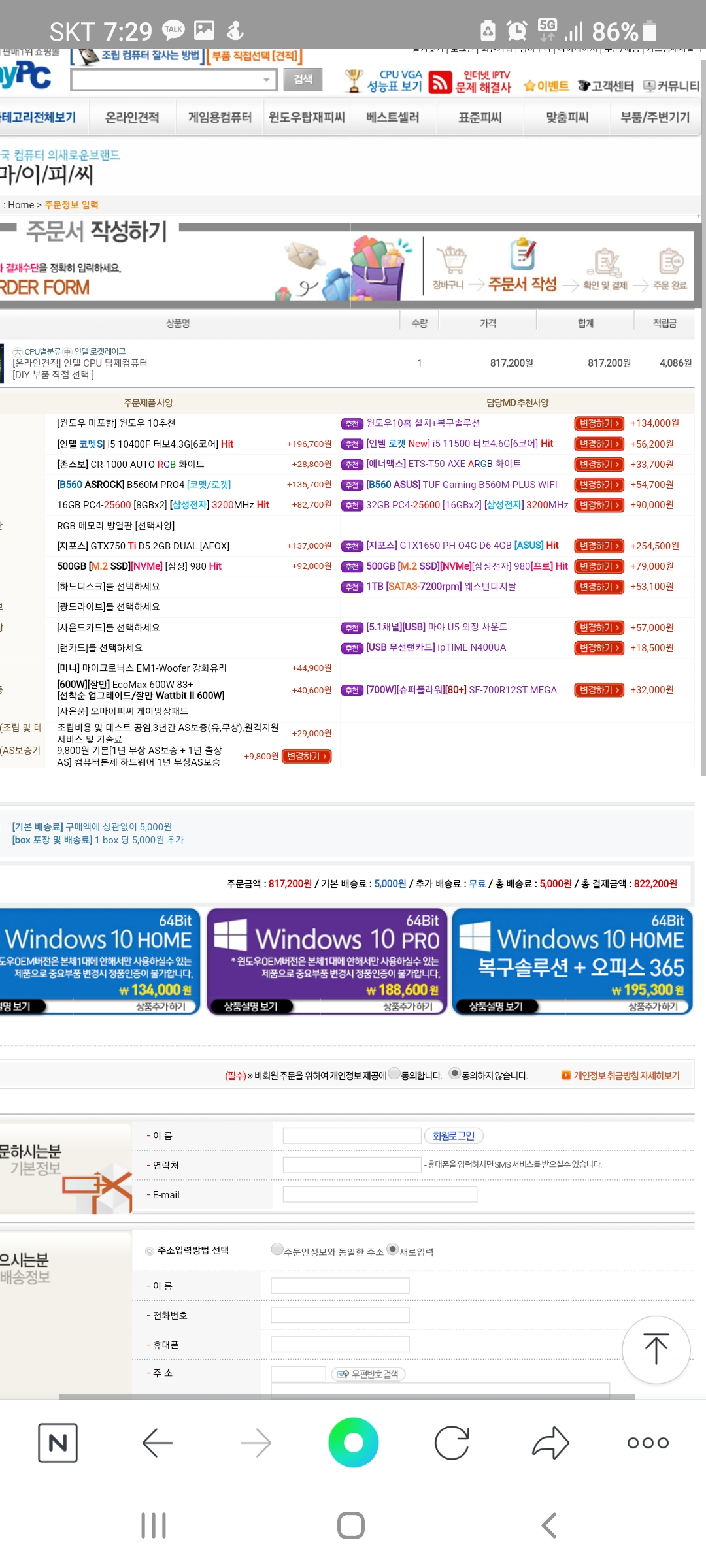This screenshot has height=1568, width=706.
Task: Tap 우편번호검색 button
Action: click(x=369, y=1374)
